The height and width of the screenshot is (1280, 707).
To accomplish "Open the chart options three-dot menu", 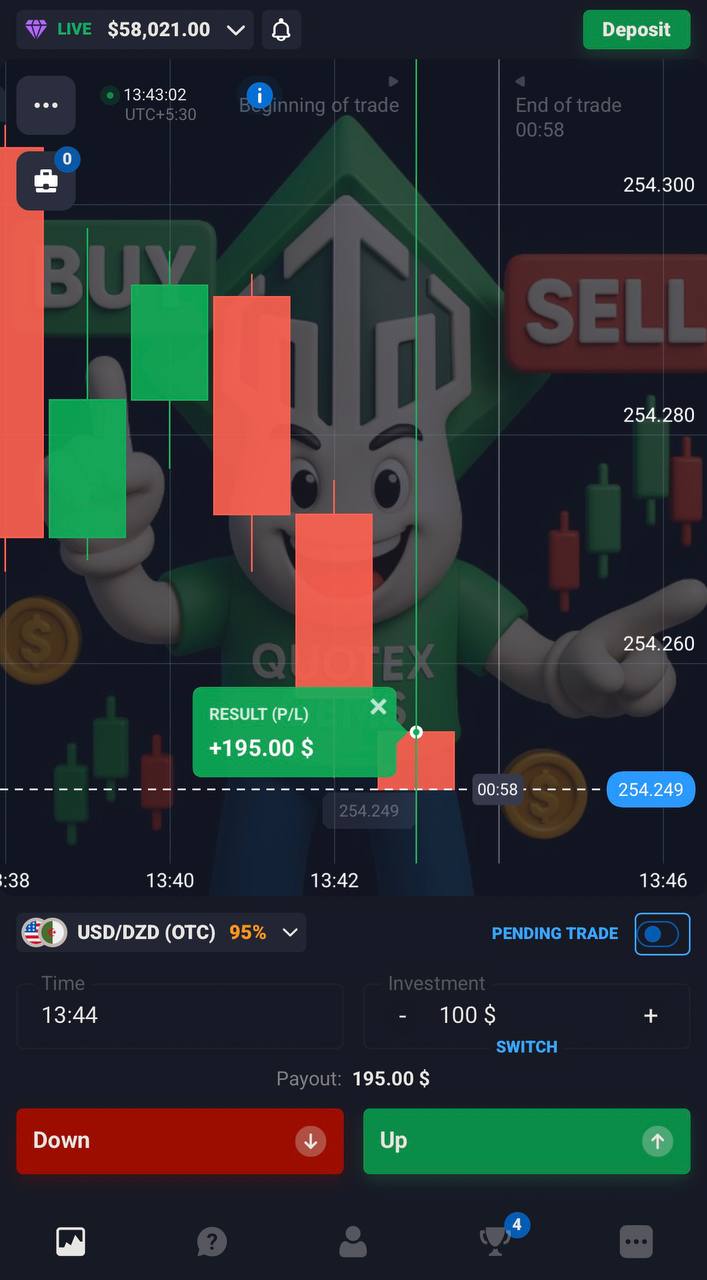I will click(x=46, y=105).
